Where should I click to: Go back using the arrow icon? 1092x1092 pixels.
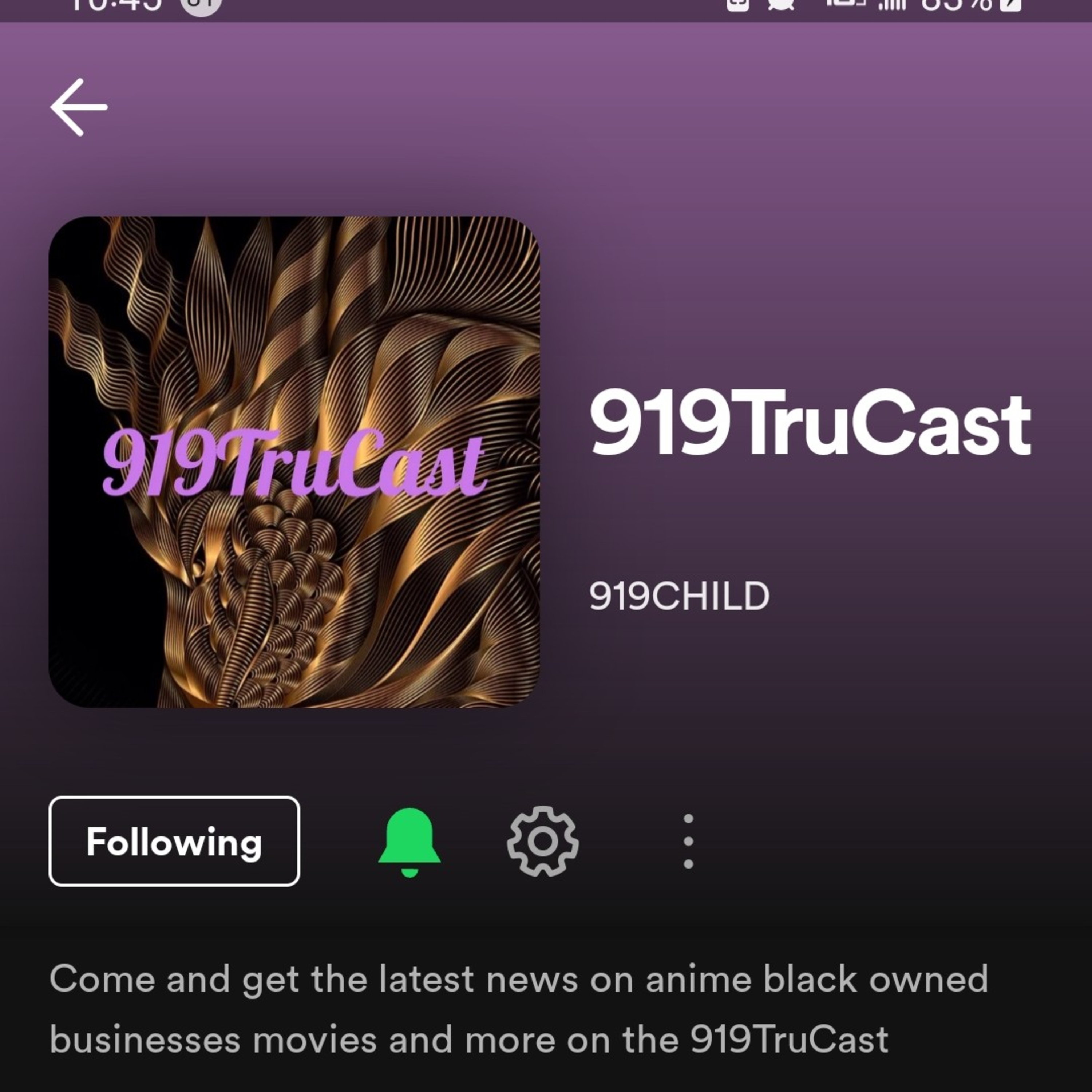[x=79, y=107]
